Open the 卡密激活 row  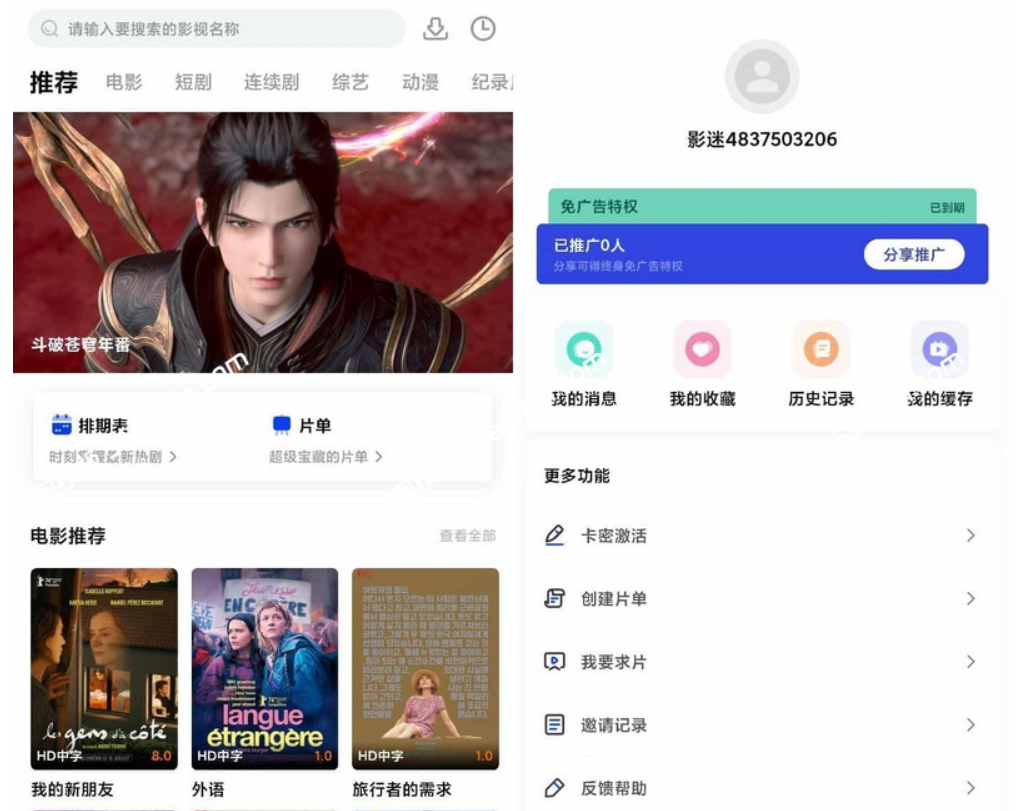point(762,536)
